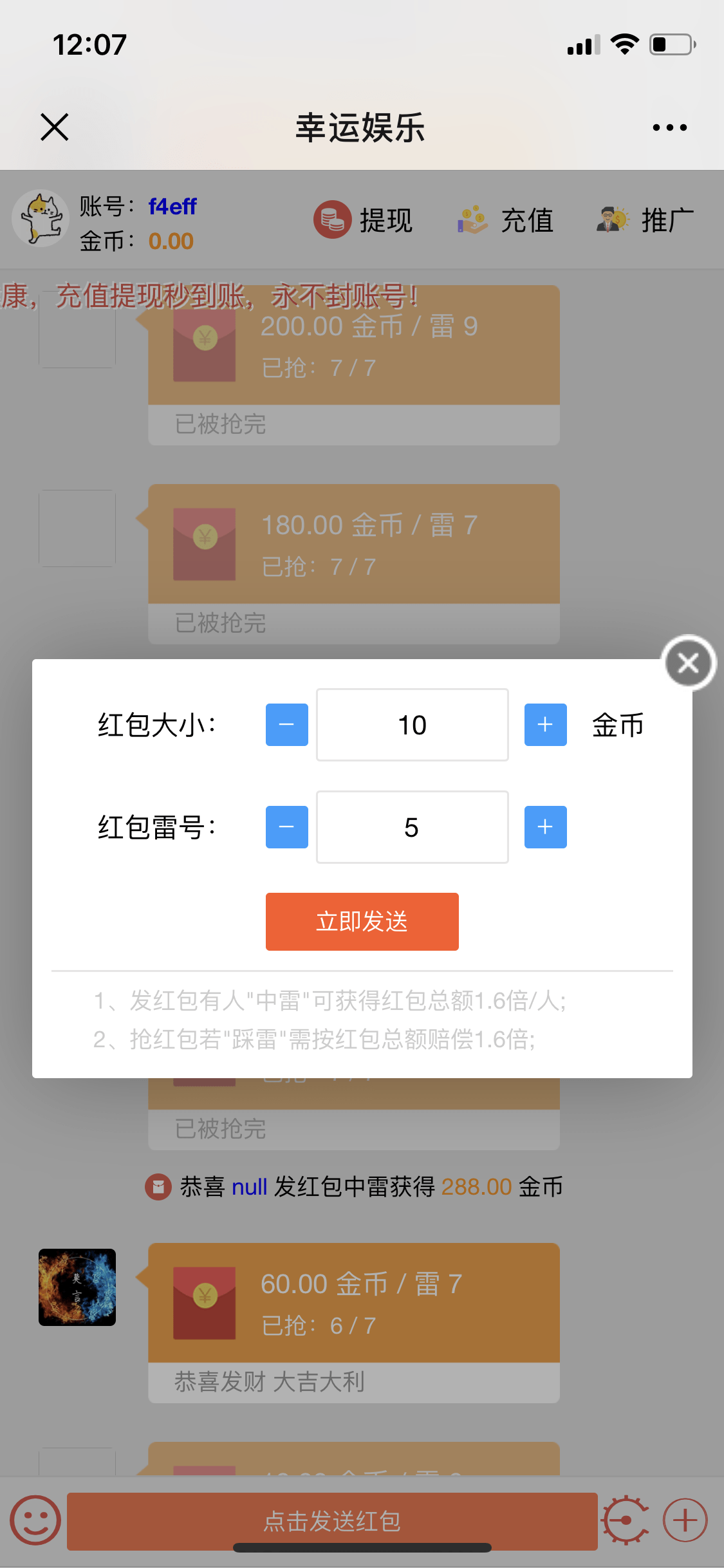Tap 立即发送 to send the packet

pyautogui.click(x=362, y=922)
